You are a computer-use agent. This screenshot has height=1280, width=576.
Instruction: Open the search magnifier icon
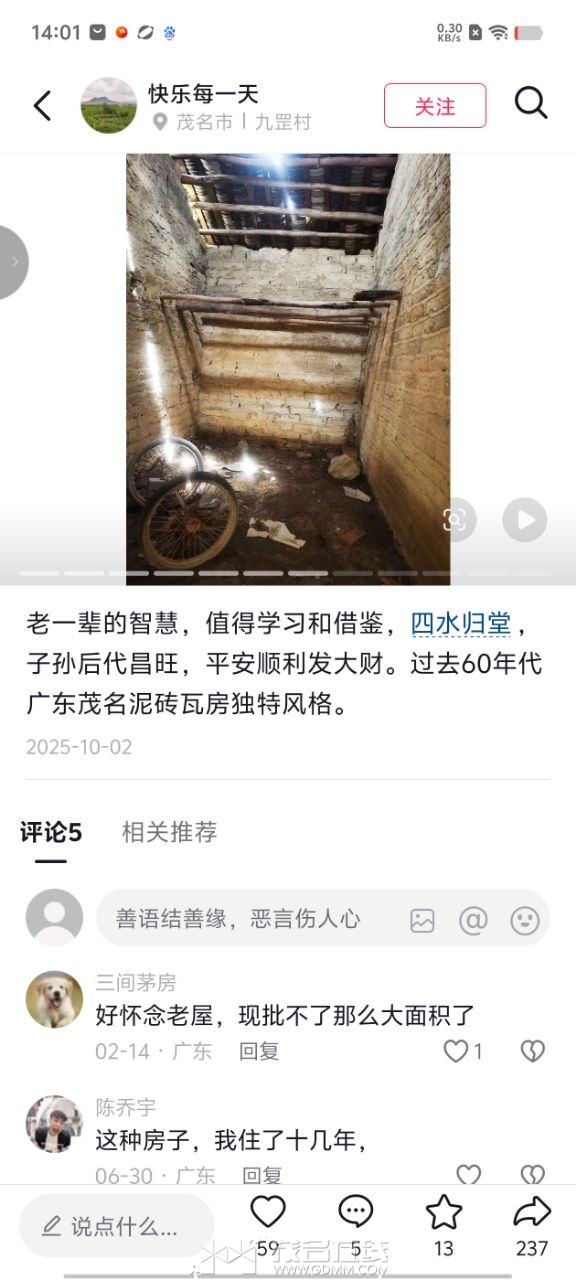(x=531, y=103)
